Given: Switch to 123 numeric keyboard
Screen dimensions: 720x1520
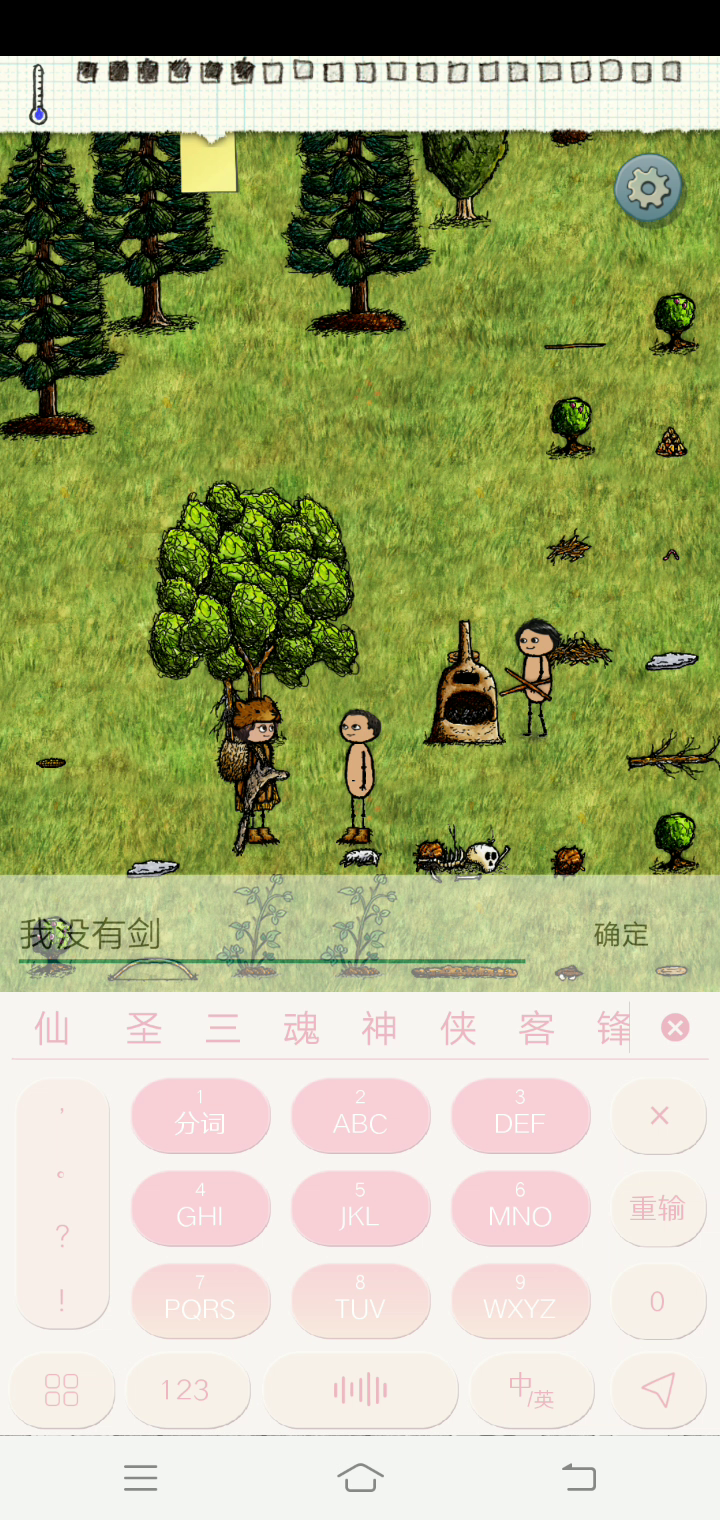Looking at the screenshot, I should (186, 1390).
